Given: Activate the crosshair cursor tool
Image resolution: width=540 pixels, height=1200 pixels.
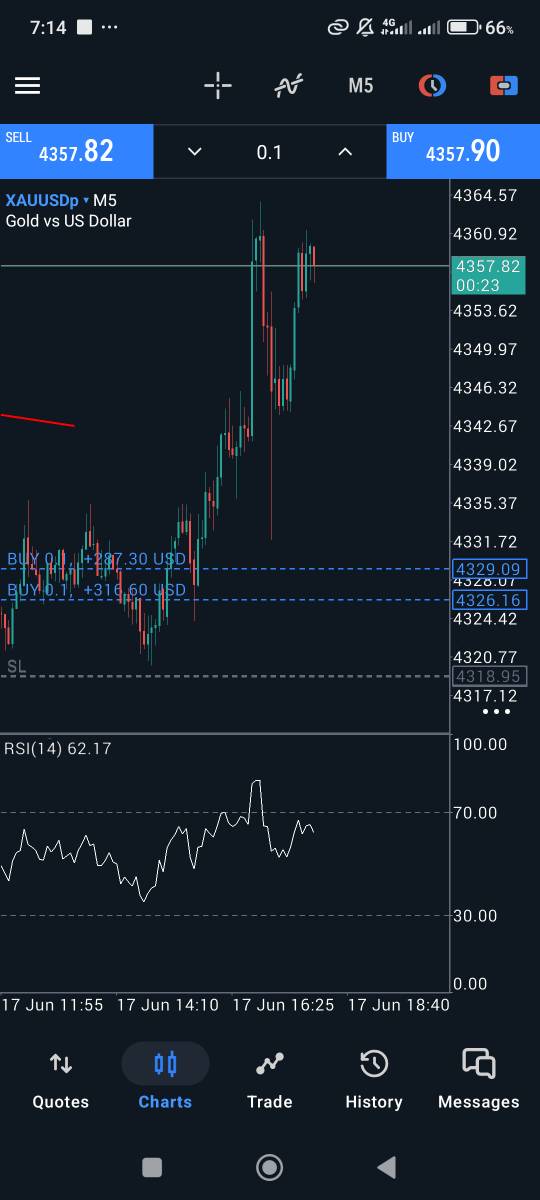Looking at the screenshot, I should (218, 86).
